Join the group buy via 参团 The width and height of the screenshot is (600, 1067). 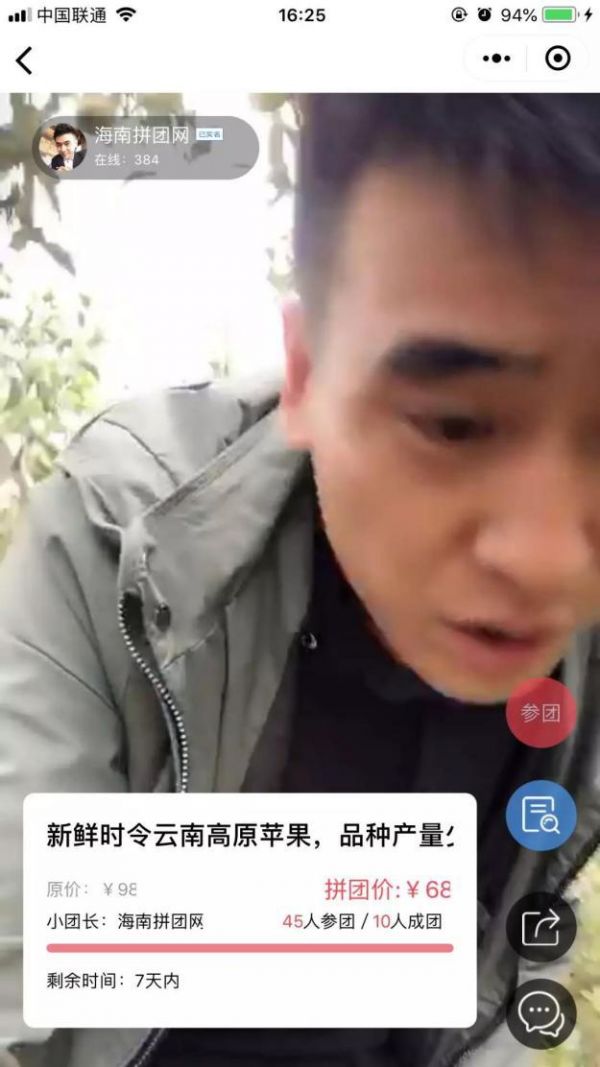click(x=540, y=713)
